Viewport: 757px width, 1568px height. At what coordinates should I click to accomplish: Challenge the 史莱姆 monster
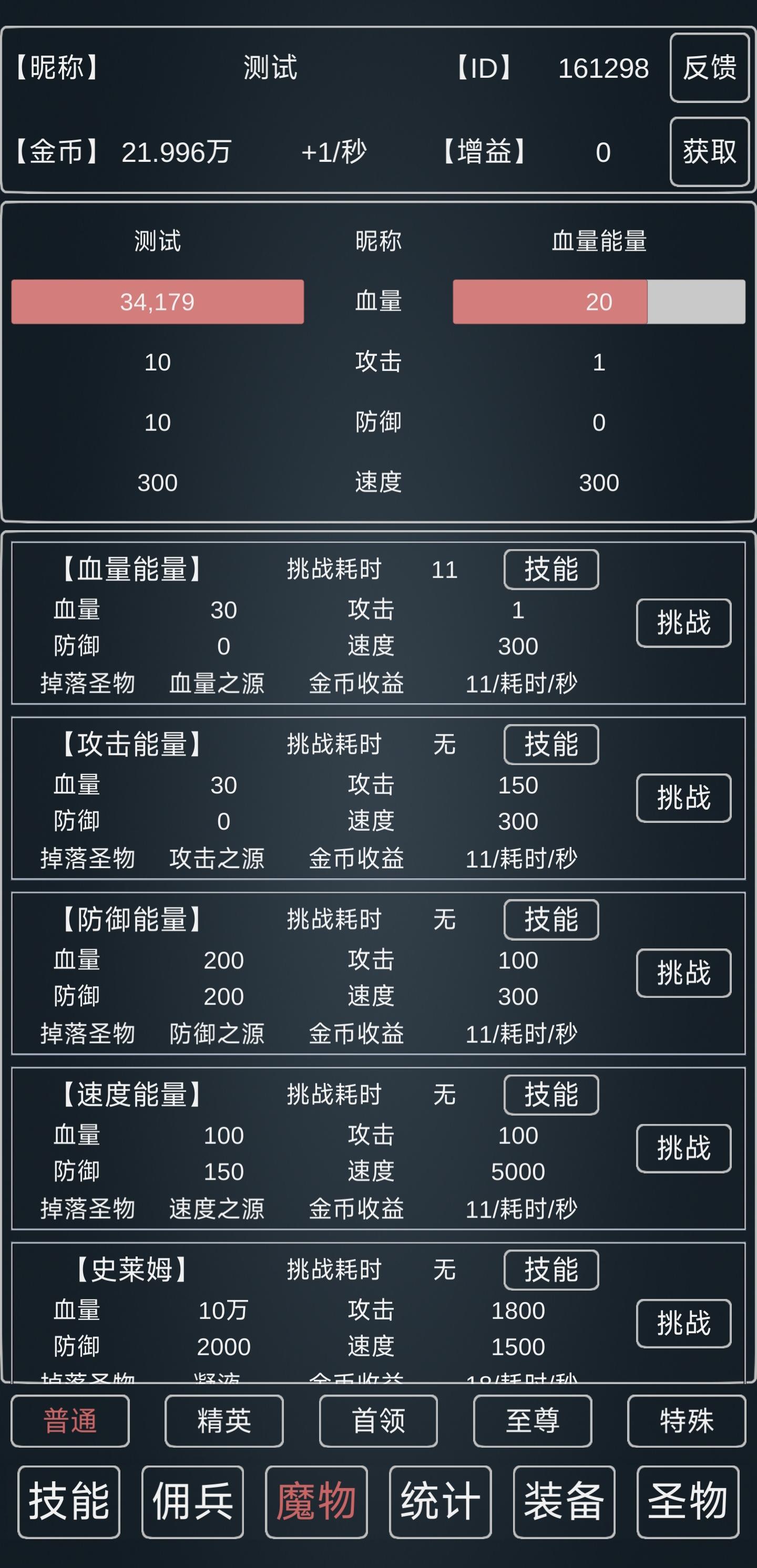[x=683, y=1323]
